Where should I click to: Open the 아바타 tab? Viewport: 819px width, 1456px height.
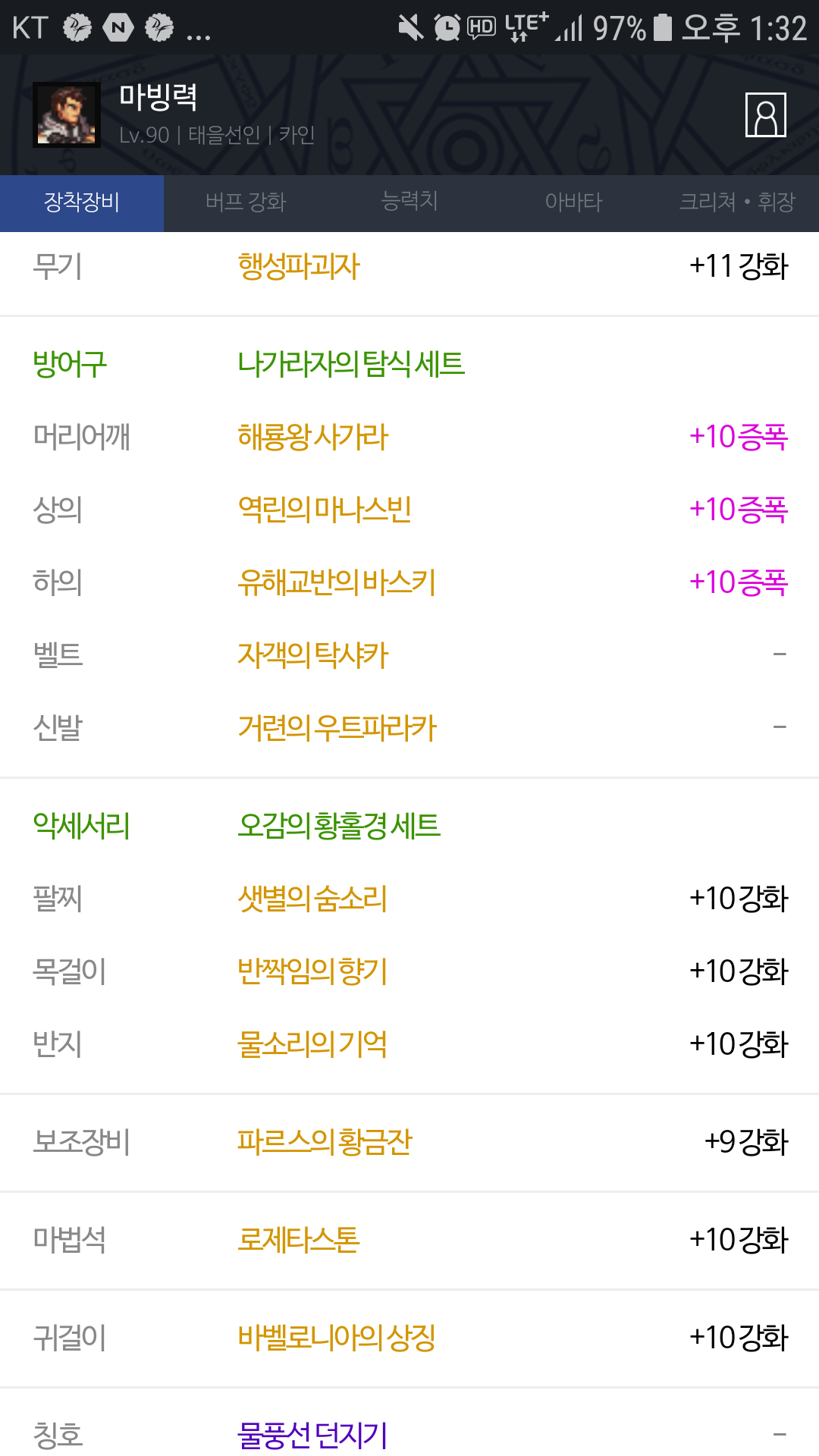(x=573, y=203)
